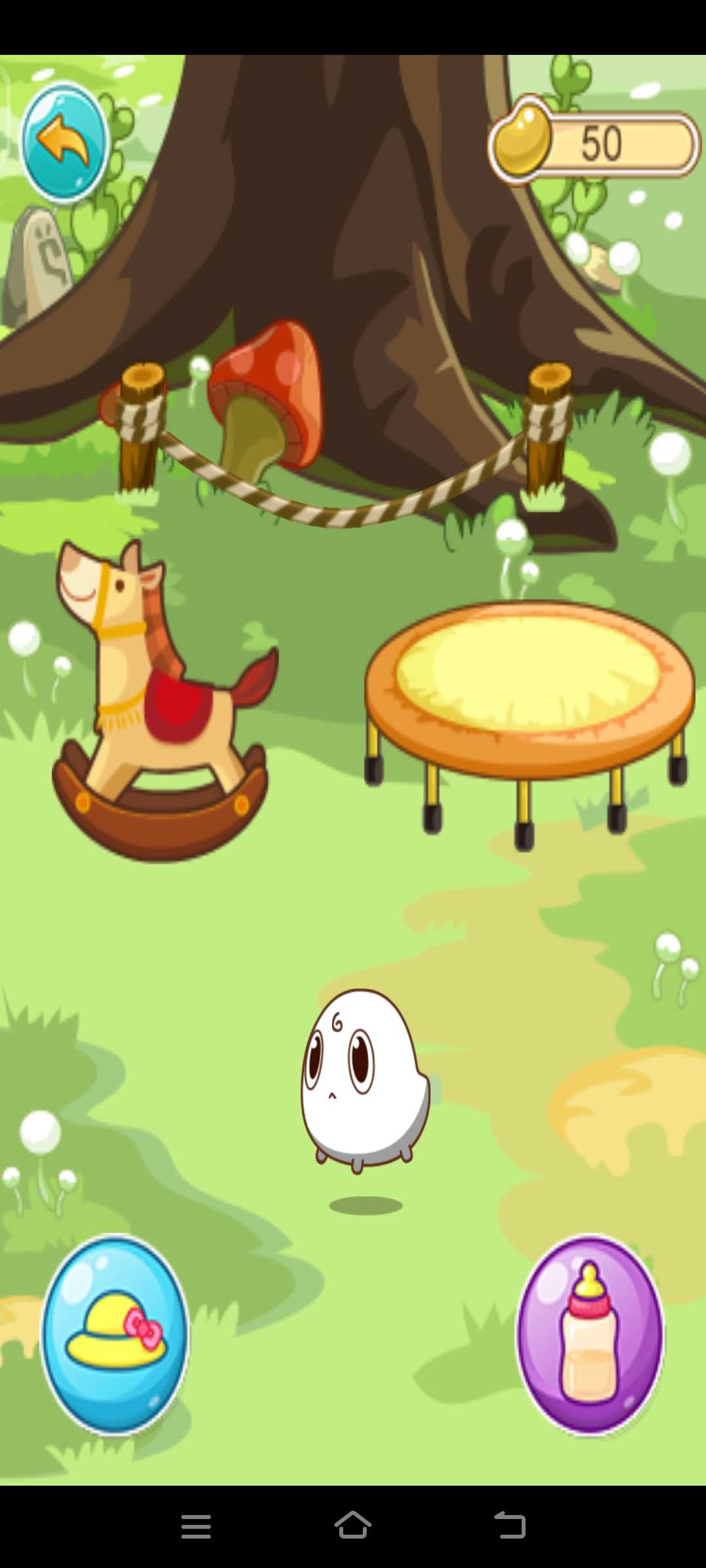
Task: Tap the system back button
Action: point(510,1526)
